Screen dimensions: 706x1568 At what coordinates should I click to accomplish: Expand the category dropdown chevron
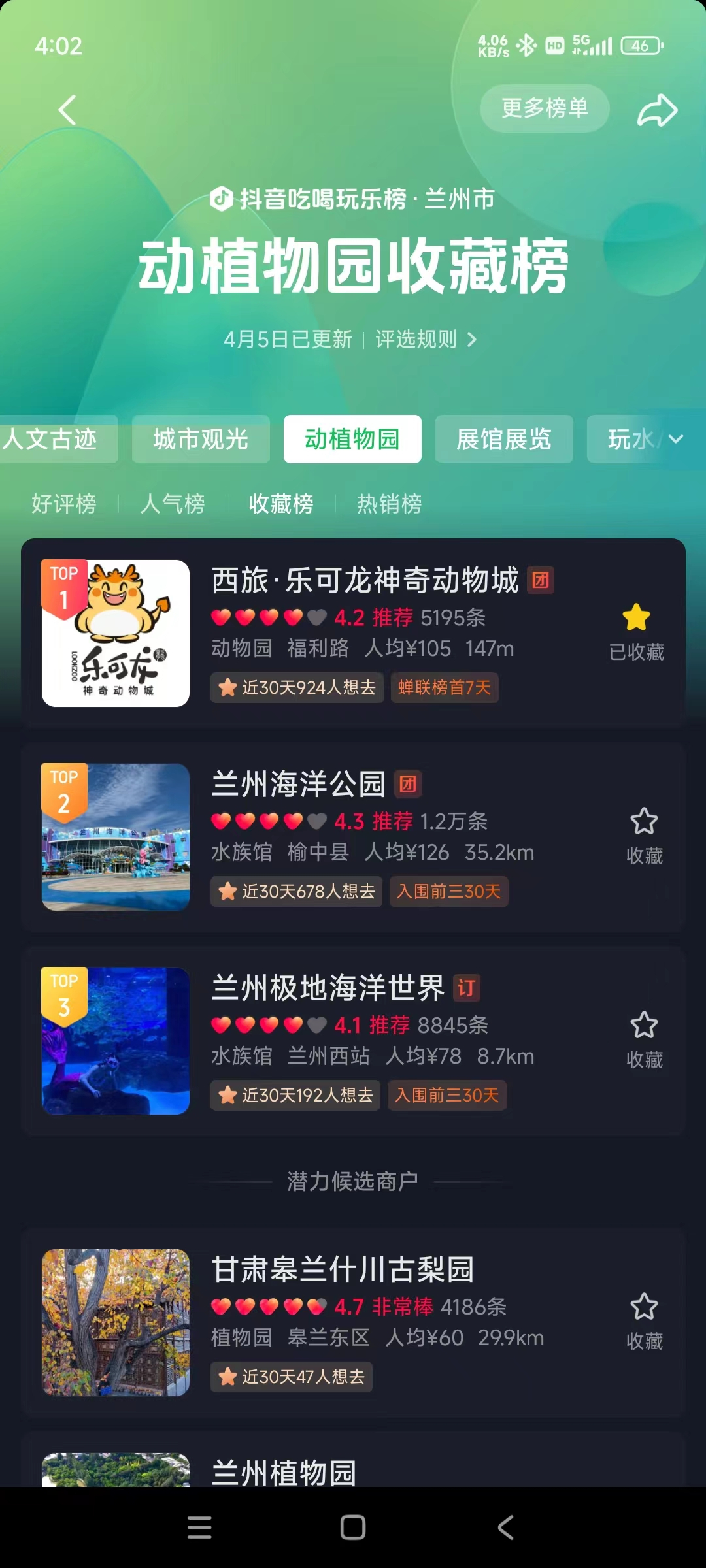pyautogui.click(x=676, y=439)
